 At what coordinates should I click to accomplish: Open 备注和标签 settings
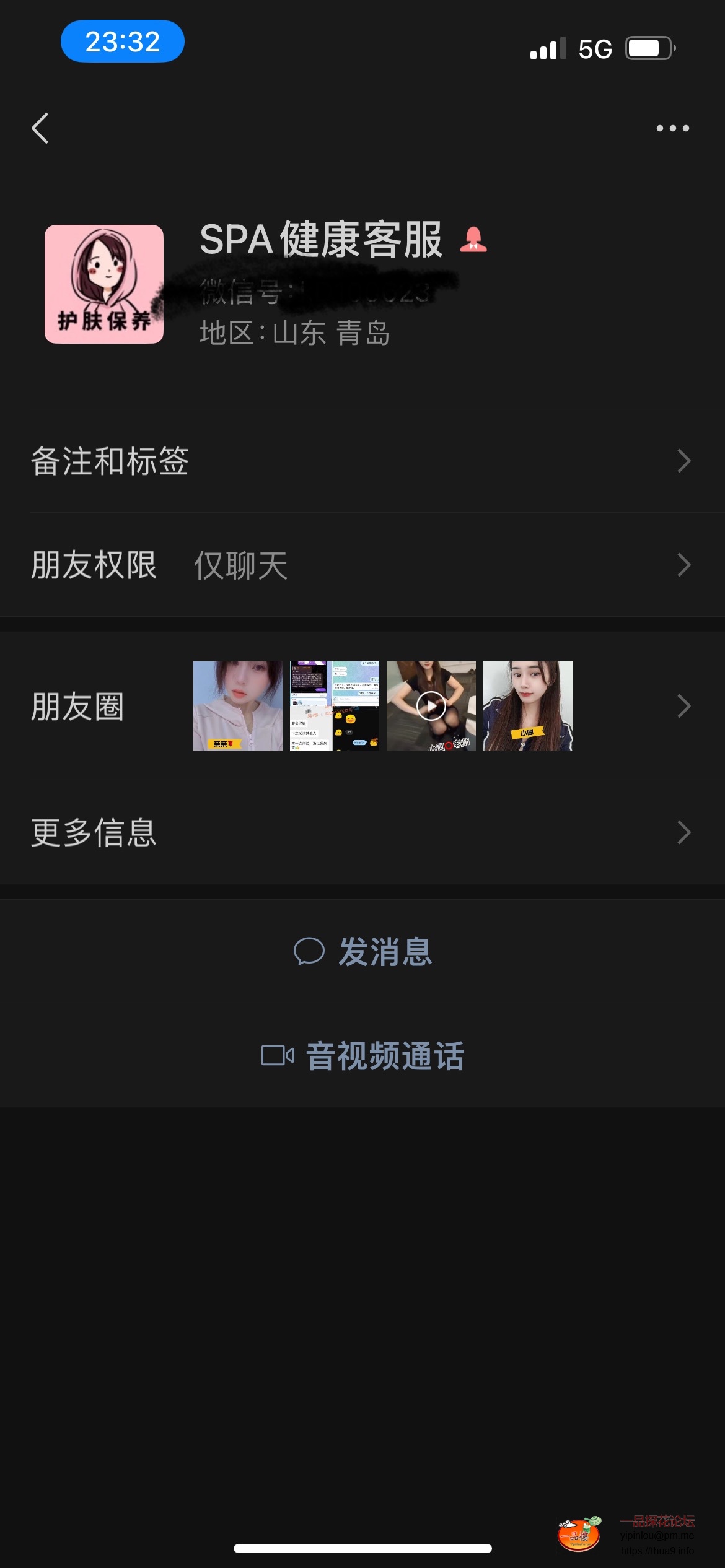click(362, 461)
